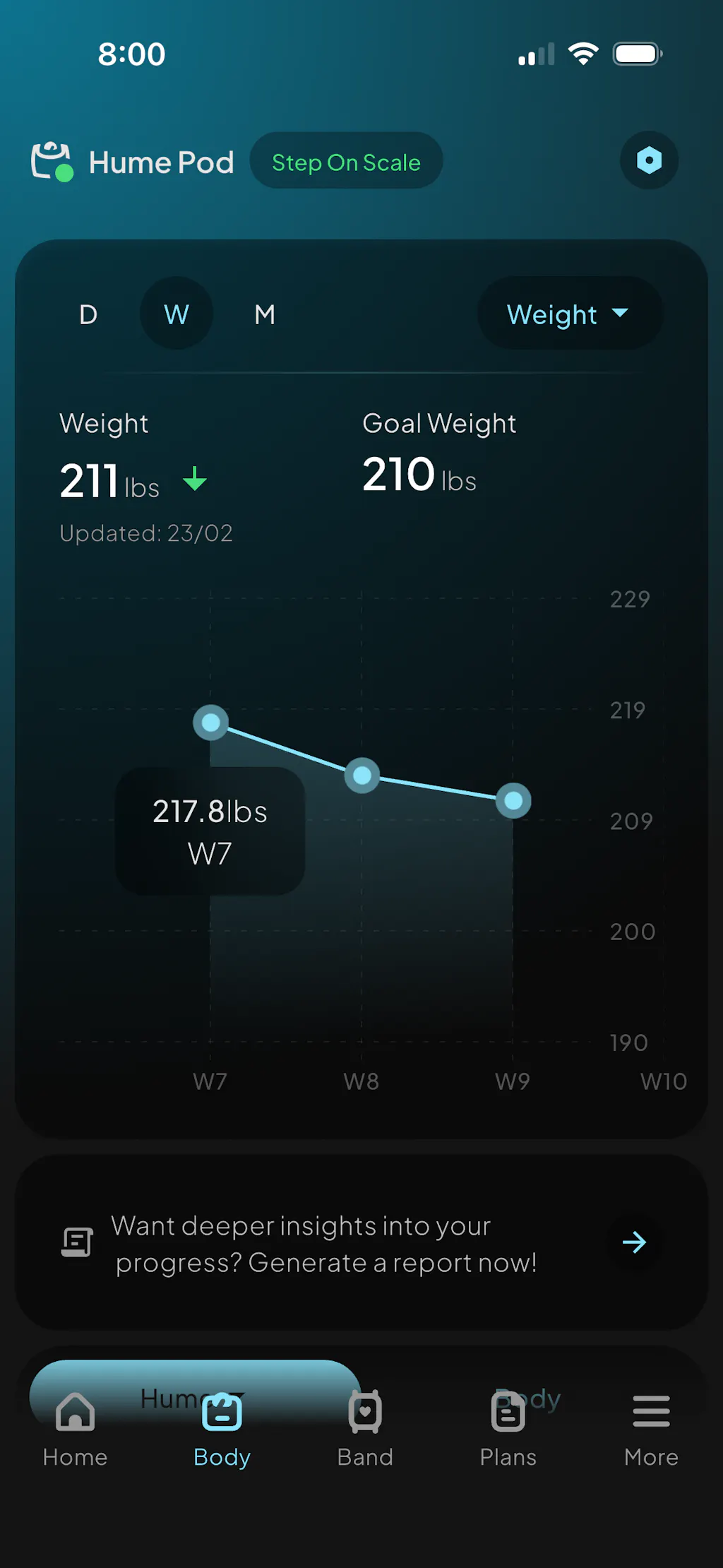
Task: Switch chart to Month view
Action: (x=265, y=314)
